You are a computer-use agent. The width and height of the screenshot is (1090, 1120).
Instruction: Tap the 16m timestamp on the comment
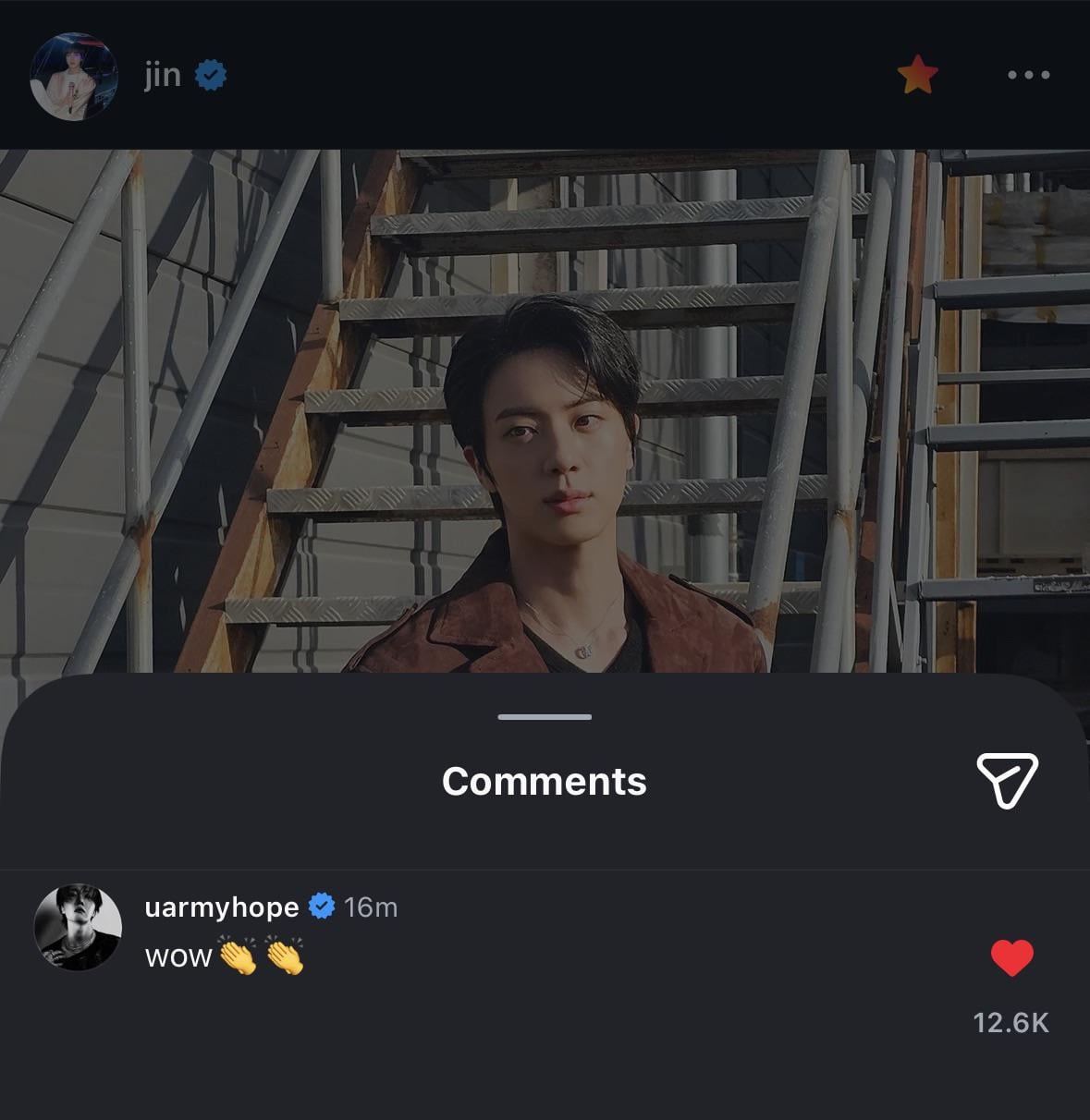coord(370,907)
